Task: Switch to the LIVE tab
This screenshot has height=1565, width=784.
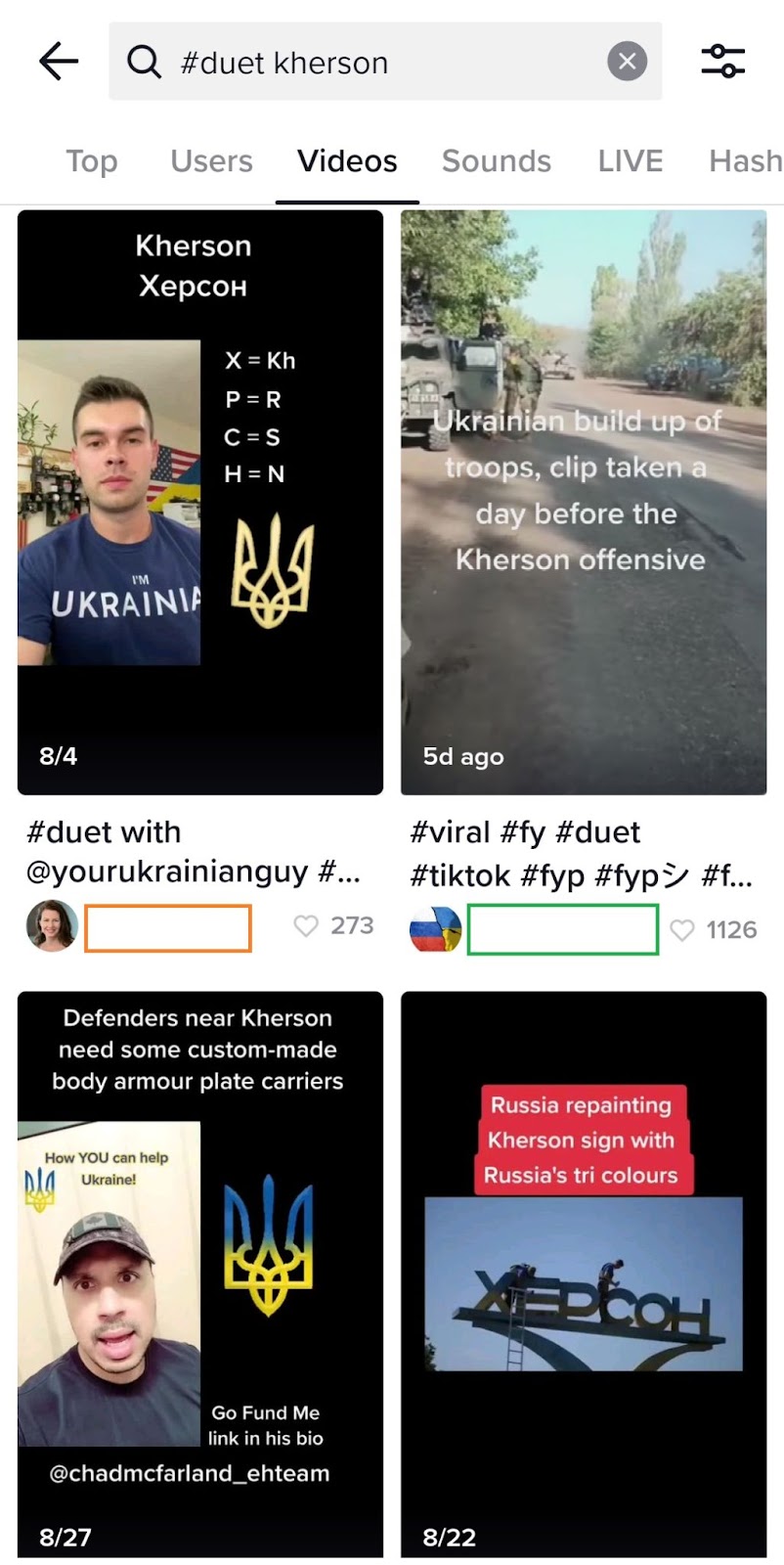Action: tap(631, 161)
